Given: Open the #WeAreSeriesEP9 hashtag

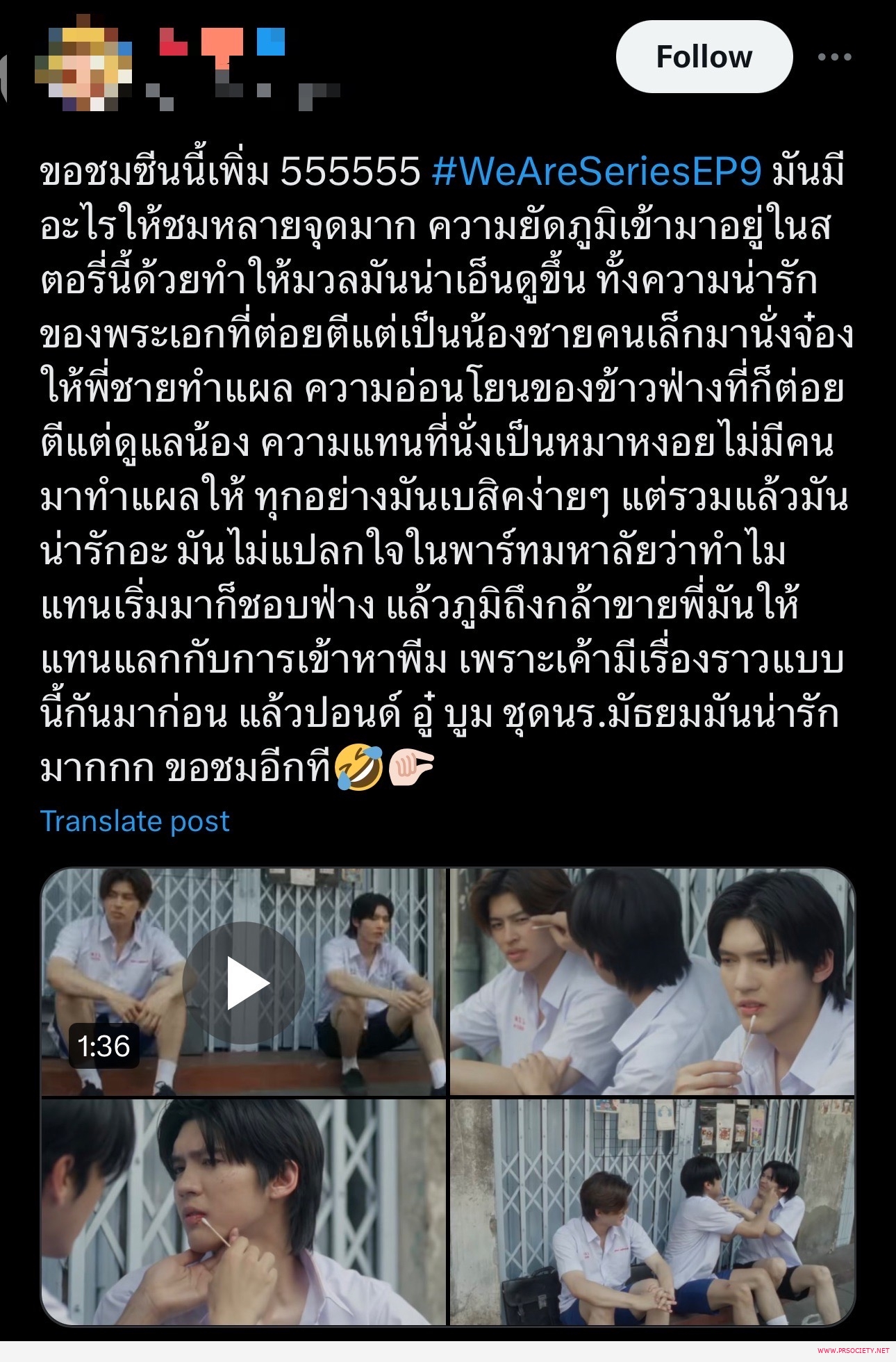Looking at the screenshot, I should (x=597, y=171).
